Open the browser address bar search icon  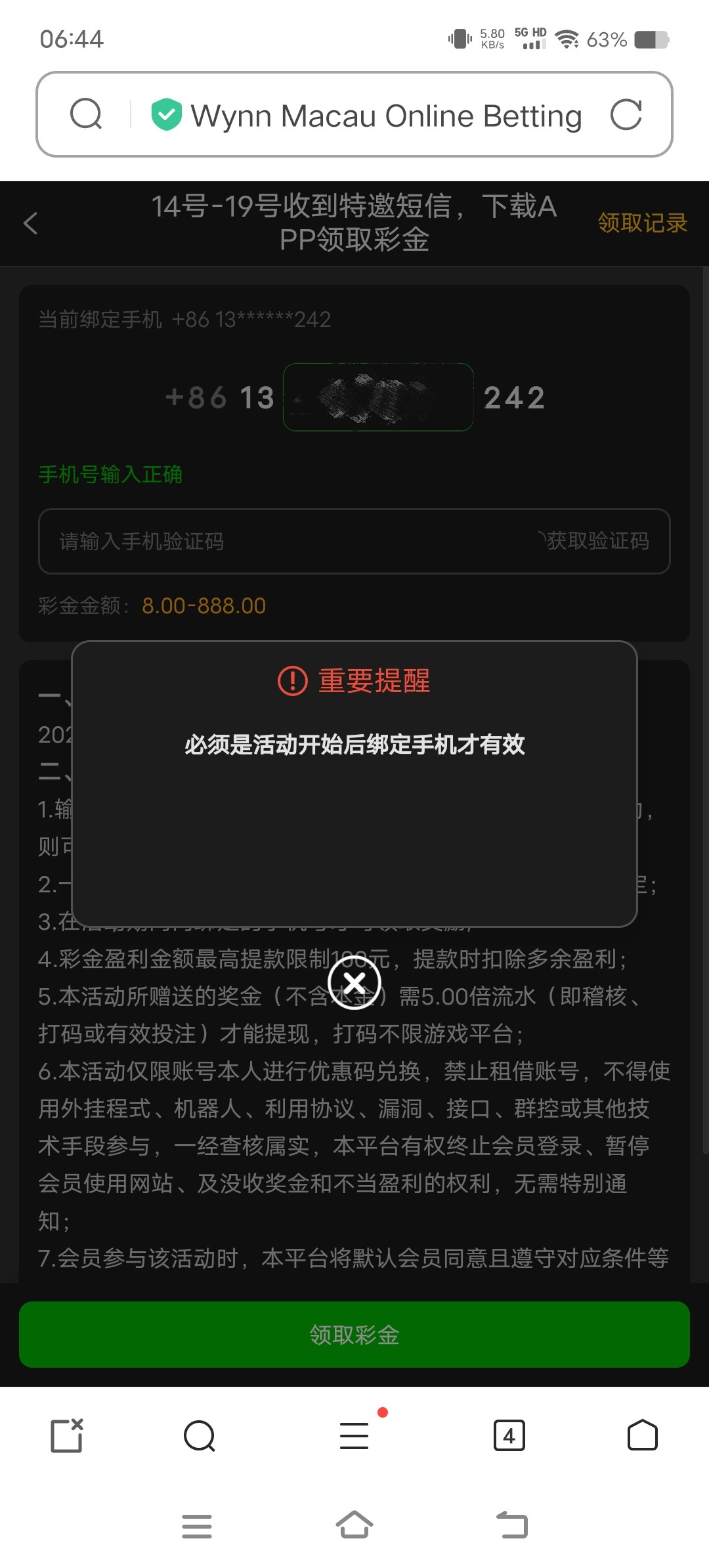pyautogui.click(x=86, y=115)
